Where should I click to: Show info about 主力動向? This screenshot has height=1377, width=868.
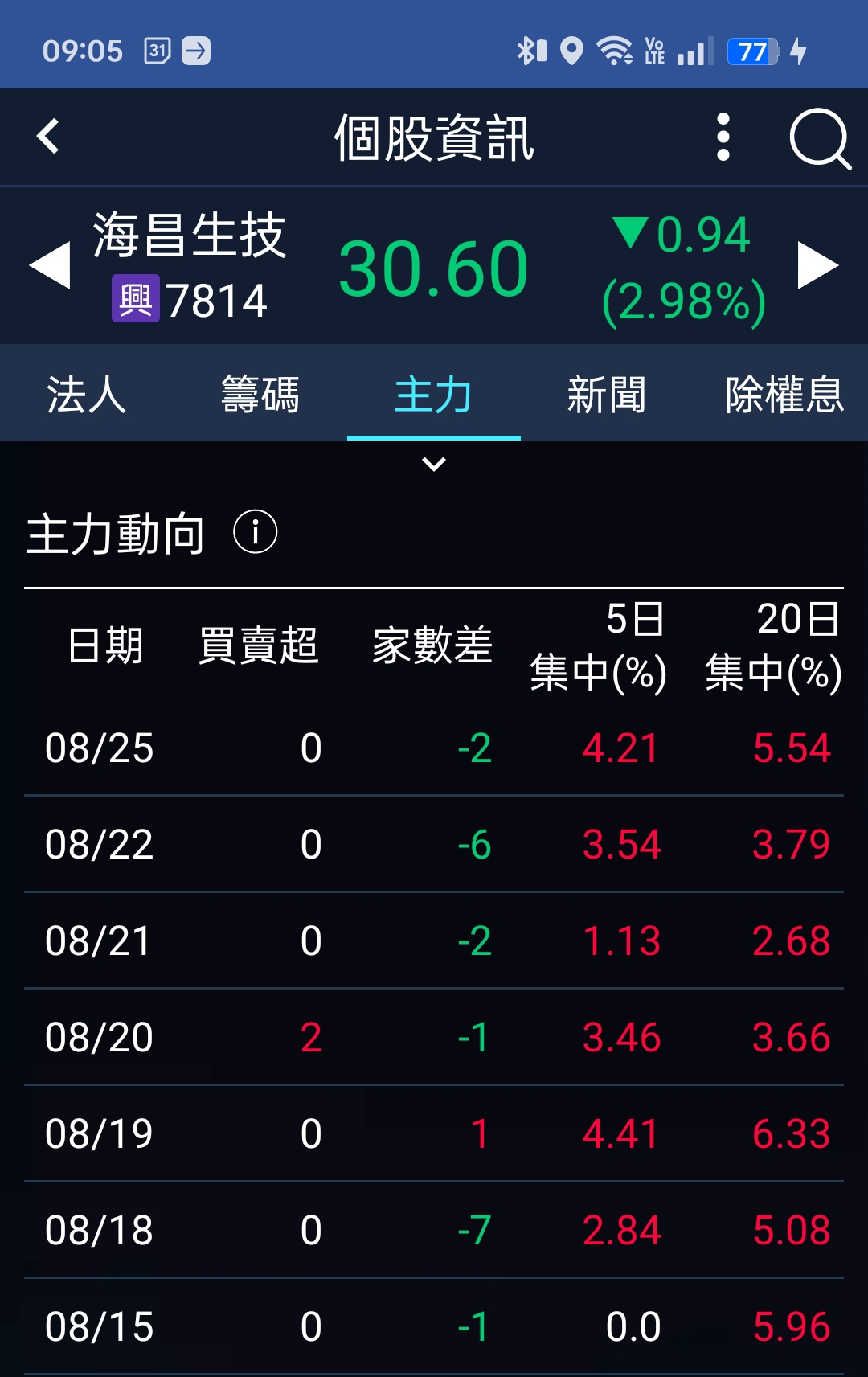(255, 532)
